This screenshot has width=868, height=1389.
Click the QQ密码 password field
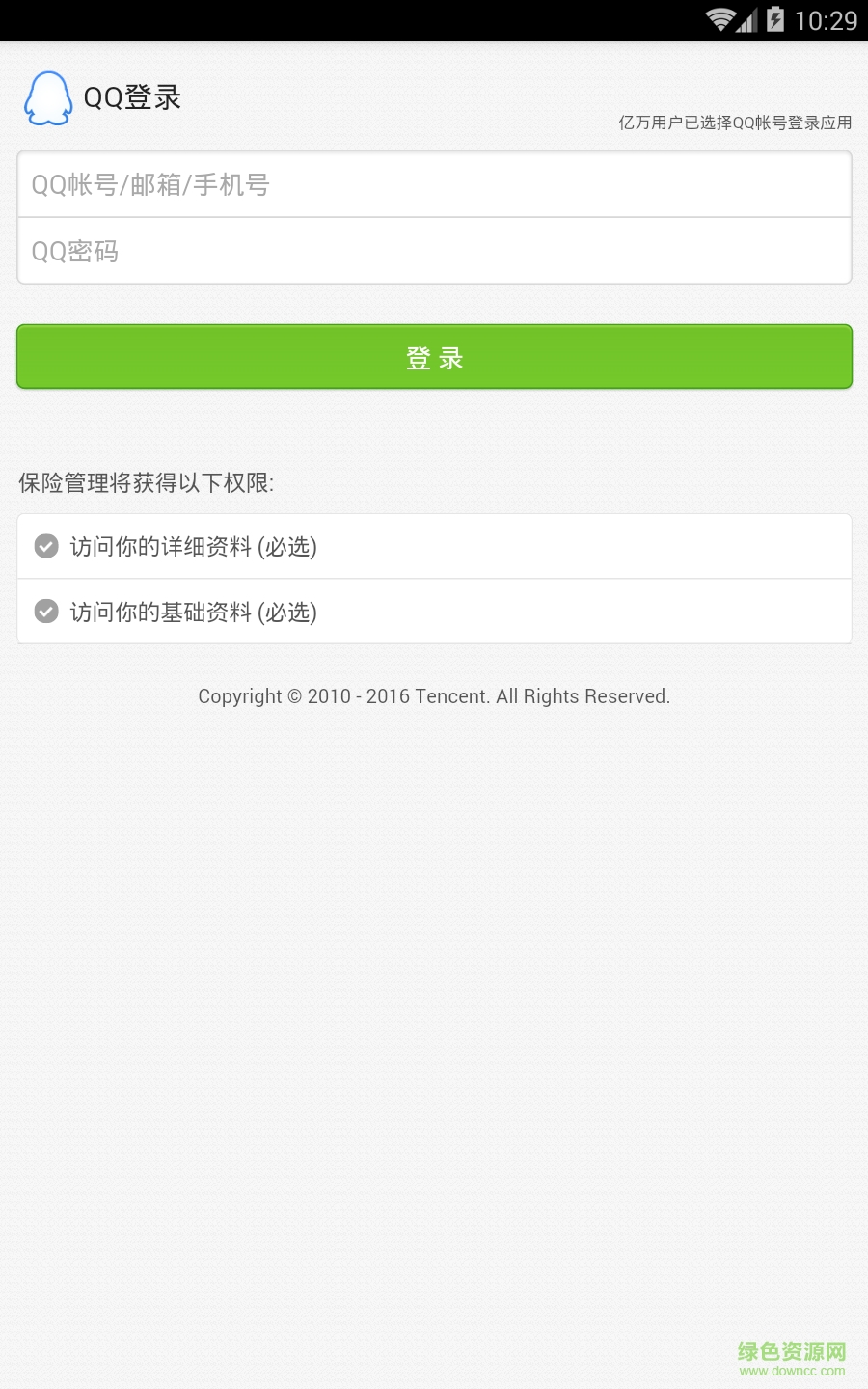434,251
